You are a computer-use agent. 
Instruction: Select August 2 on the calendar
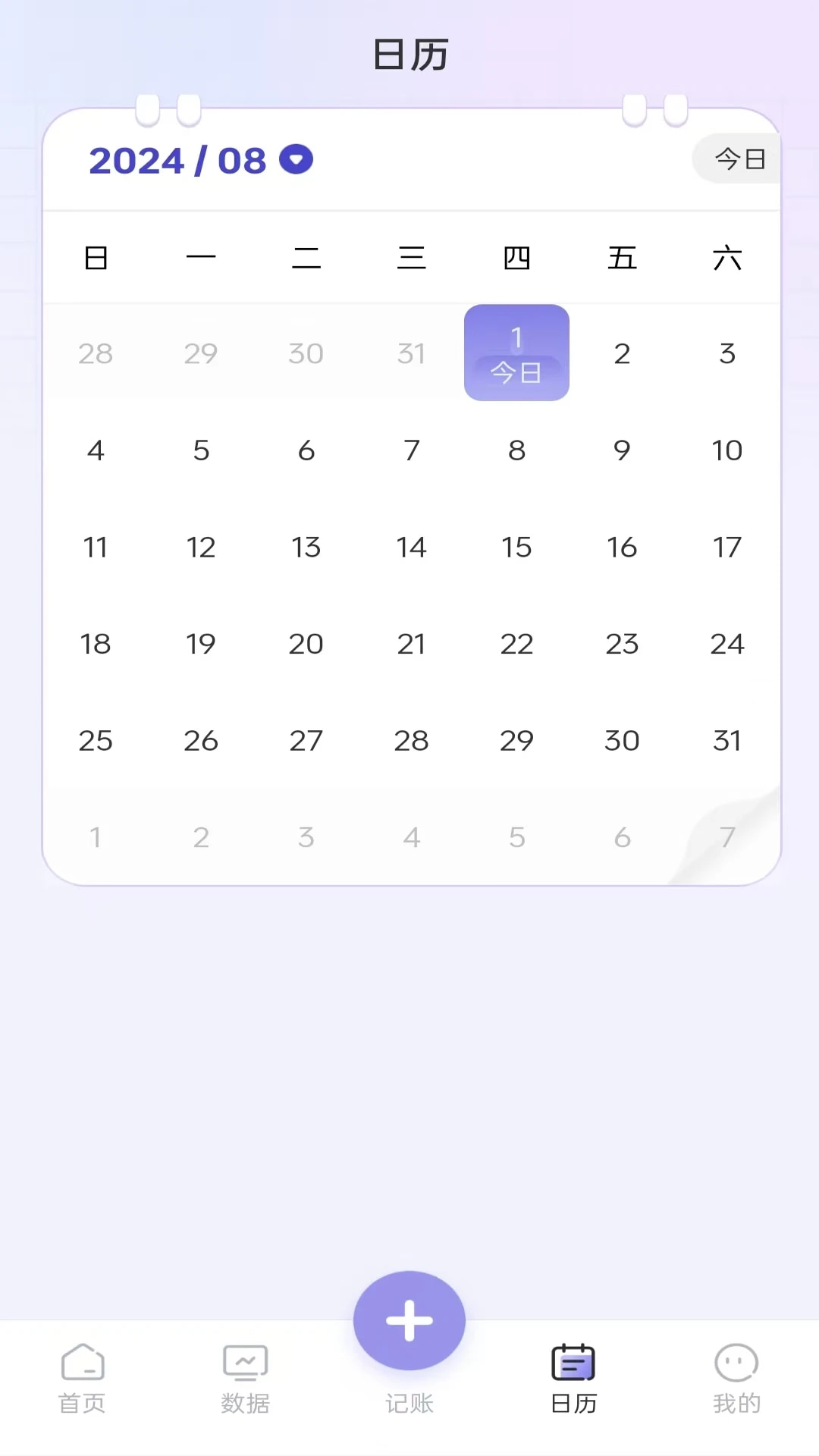pyautogui.click(x=622, y=353)
